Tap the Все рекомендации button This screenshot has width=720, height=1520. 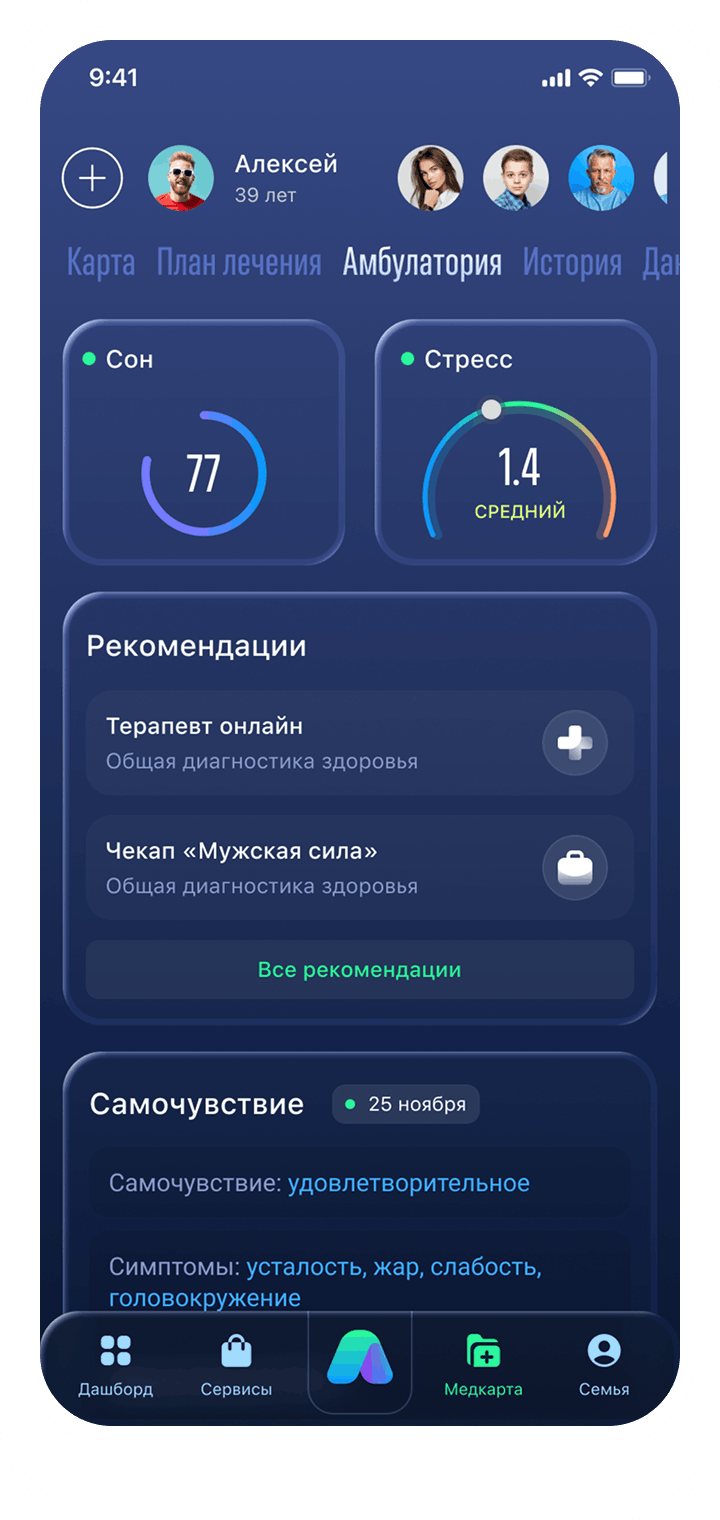pyautogui.click(x=360, y=970)
